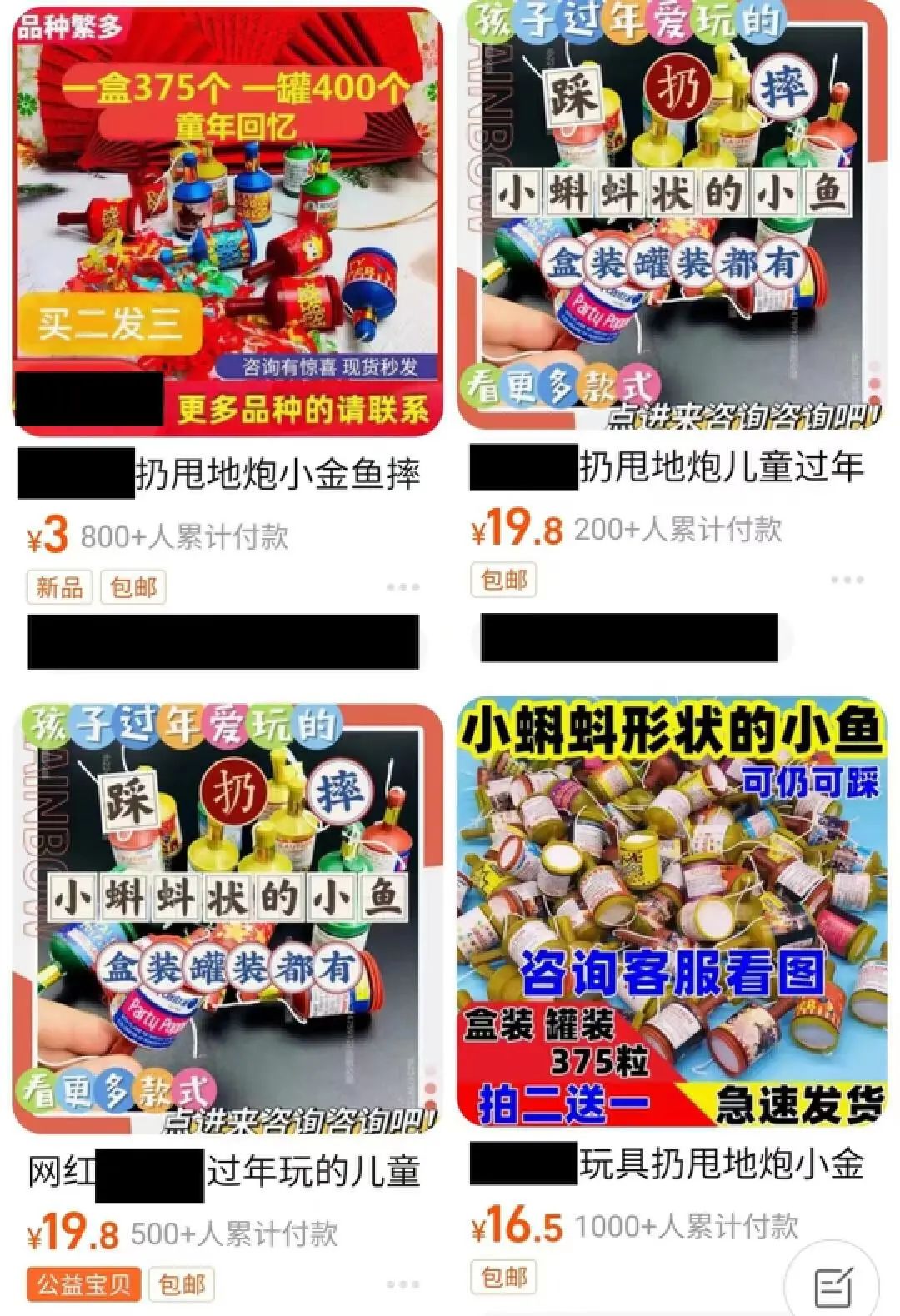Open the ¥16.5 product with 1000+ payments
Image resolution: width=900 pixels, height=1316 pixels.
[671, 912]
